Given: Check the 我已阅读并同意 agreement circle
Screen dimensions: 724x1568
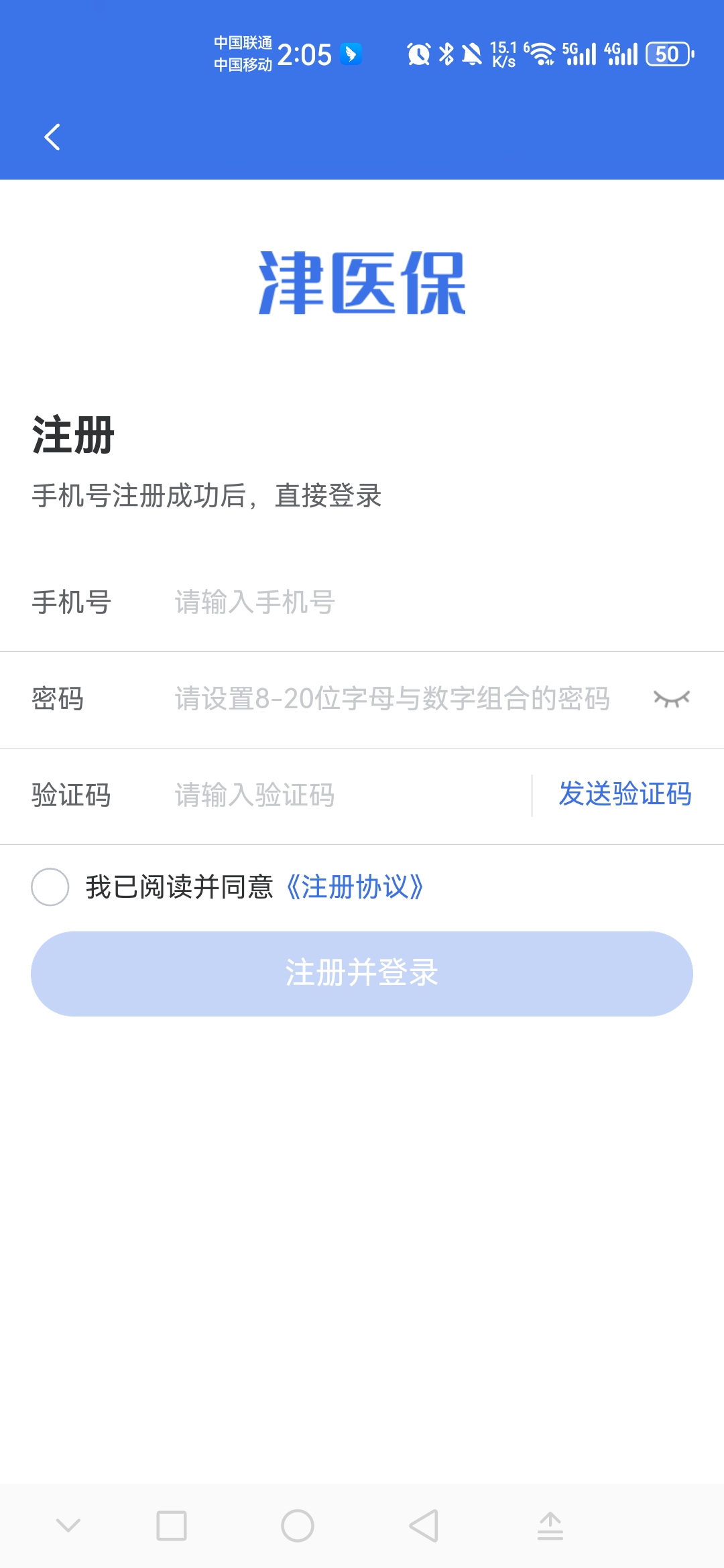Looking at the screenshot, I should tap(50, 887).
